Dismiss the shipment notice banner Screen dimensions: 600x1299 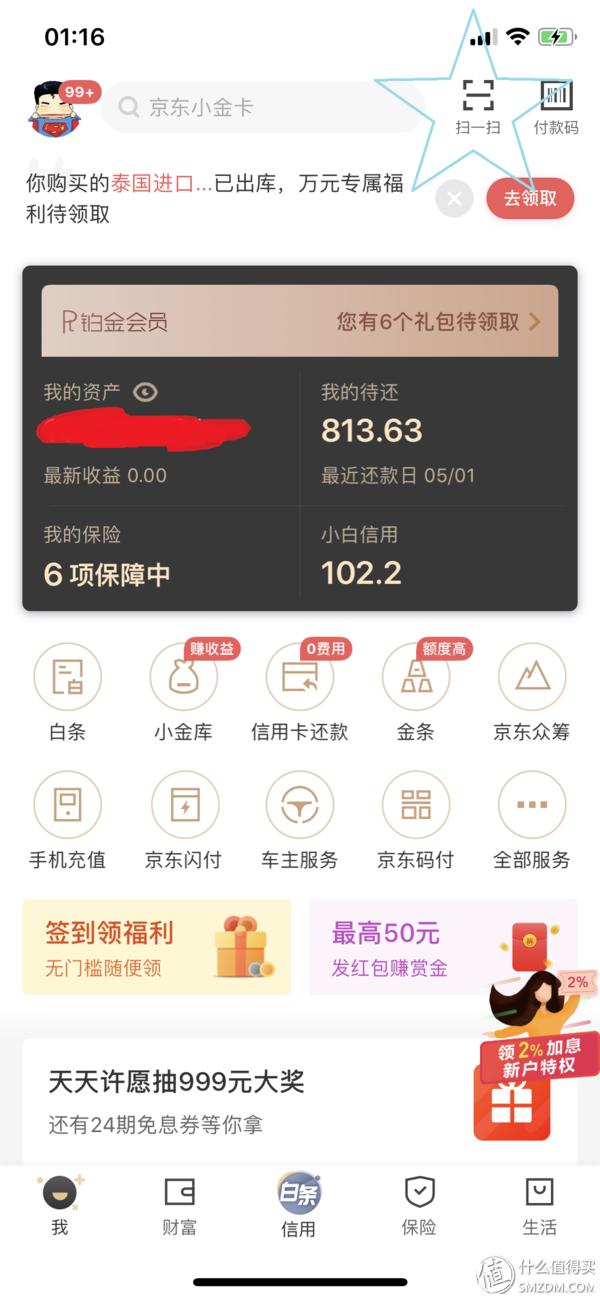click(454, 198)
